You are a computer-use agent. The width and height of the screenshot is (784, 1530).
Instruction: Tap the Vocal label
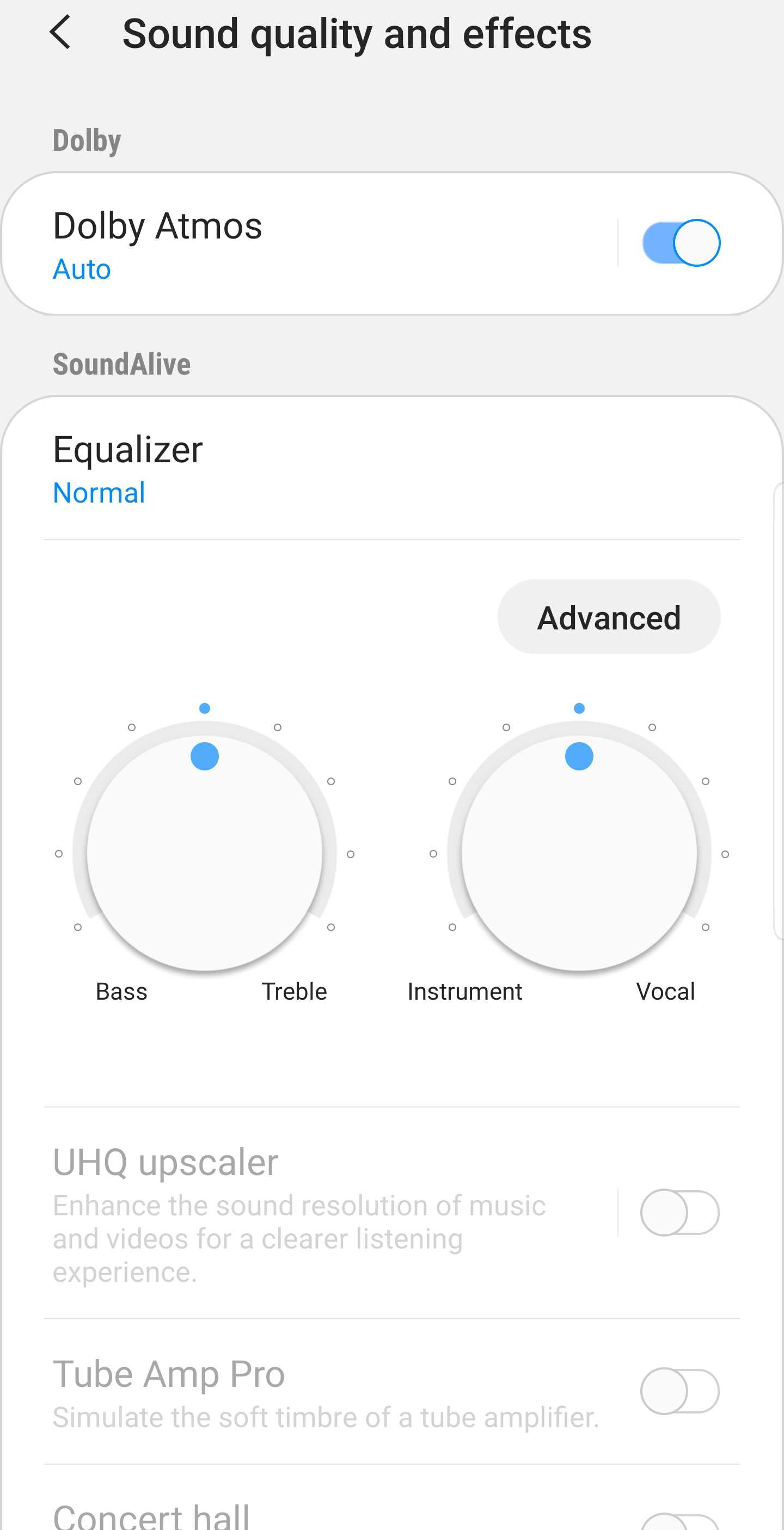(x=665, y=991)
